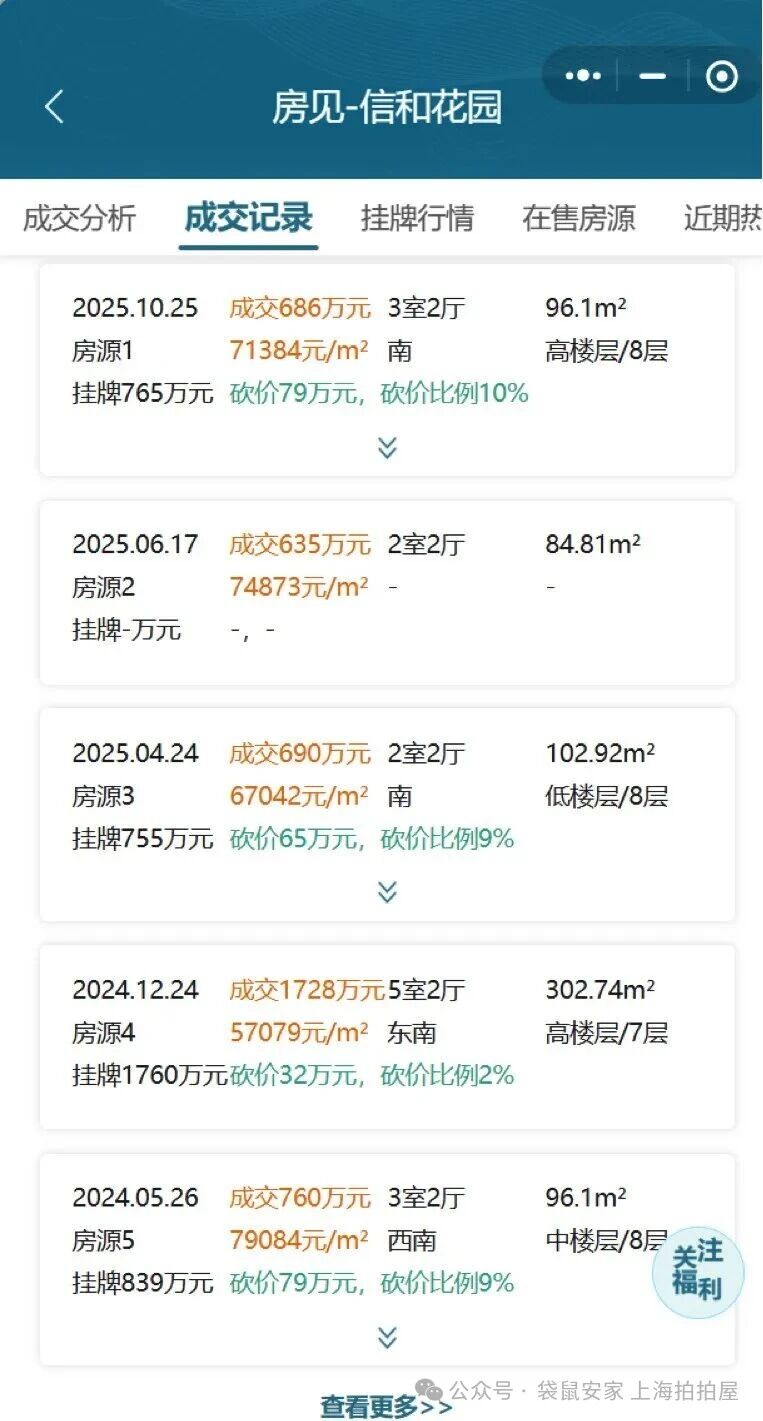
Task: Switch to 挂牌行情 tab
Action: click(417, 218)
